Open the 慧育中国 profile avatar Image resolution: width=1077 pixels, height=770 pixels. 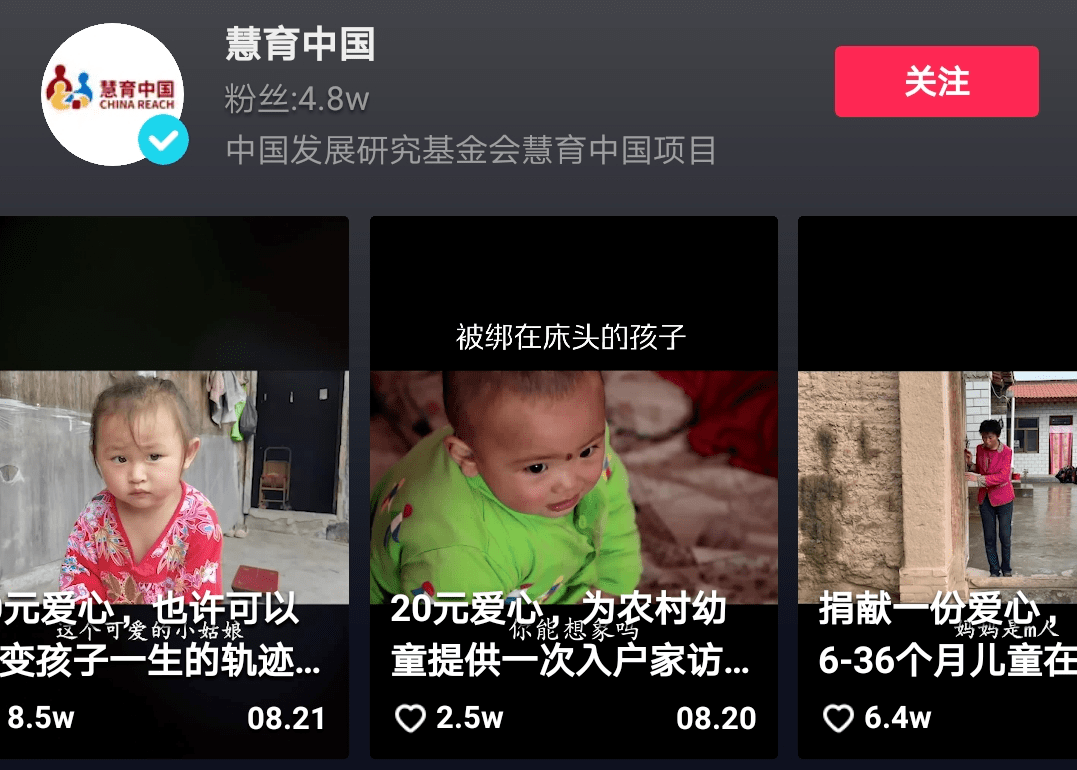click(x=112, y=94)
